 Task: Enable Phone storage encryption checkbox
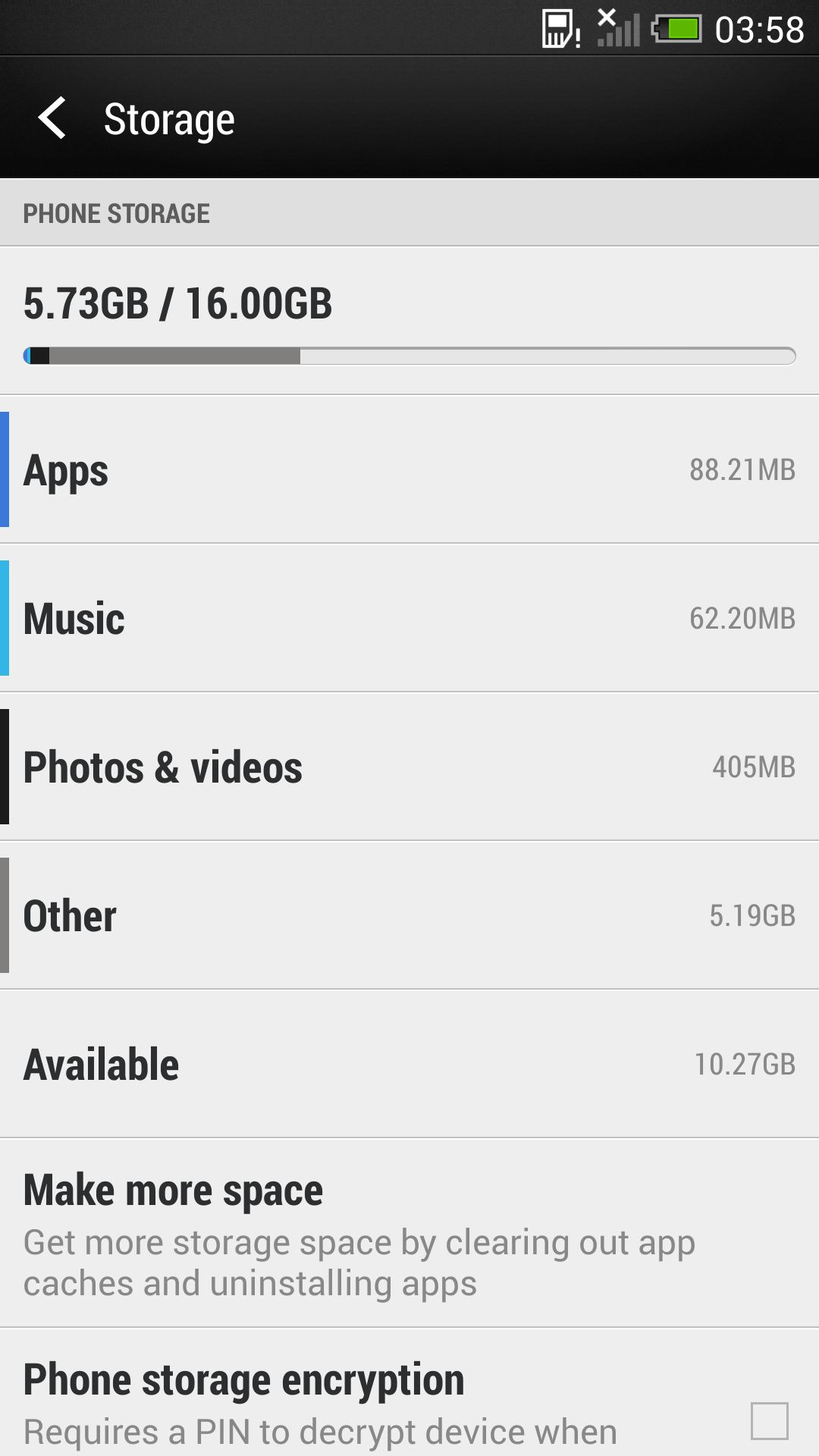coord(769,1420)
